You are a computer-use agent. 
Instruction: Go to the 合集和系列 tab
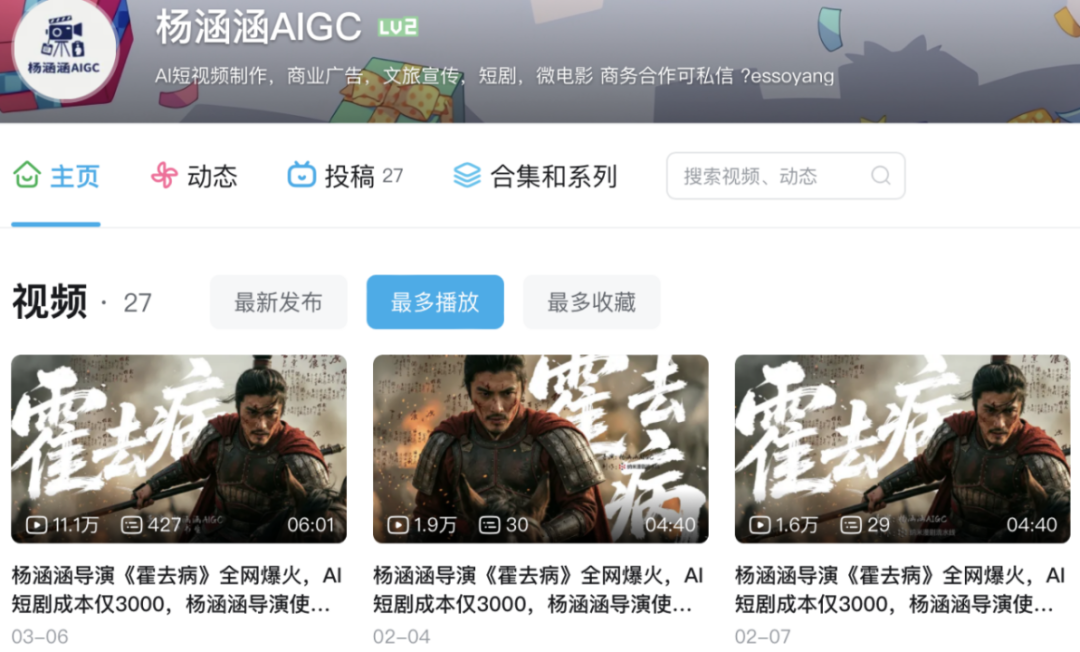(535, 176)
